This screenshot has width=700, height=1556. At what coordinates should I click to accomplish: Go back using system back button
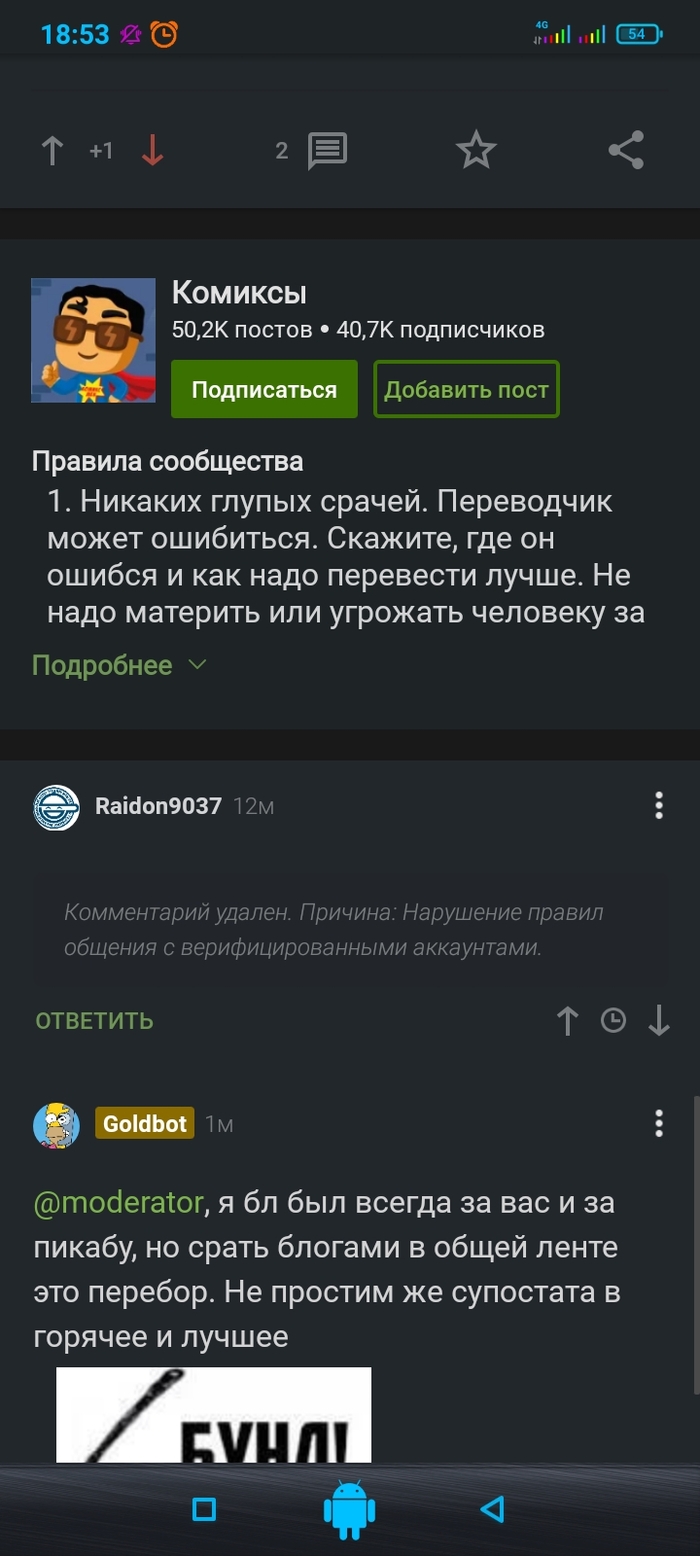(492, 1509)
